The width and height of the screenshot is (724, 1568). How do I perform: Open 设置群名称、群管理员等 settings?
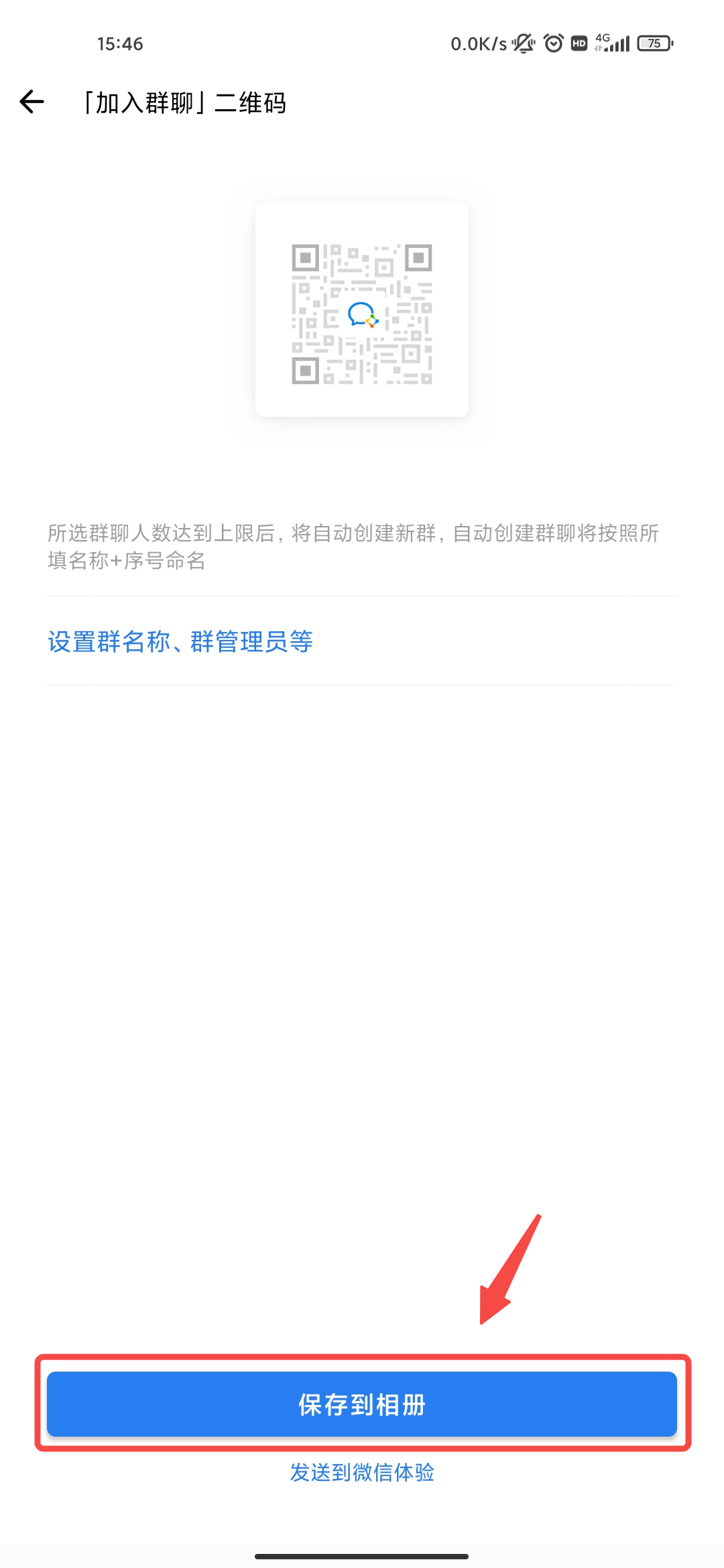tap(180, 641)
